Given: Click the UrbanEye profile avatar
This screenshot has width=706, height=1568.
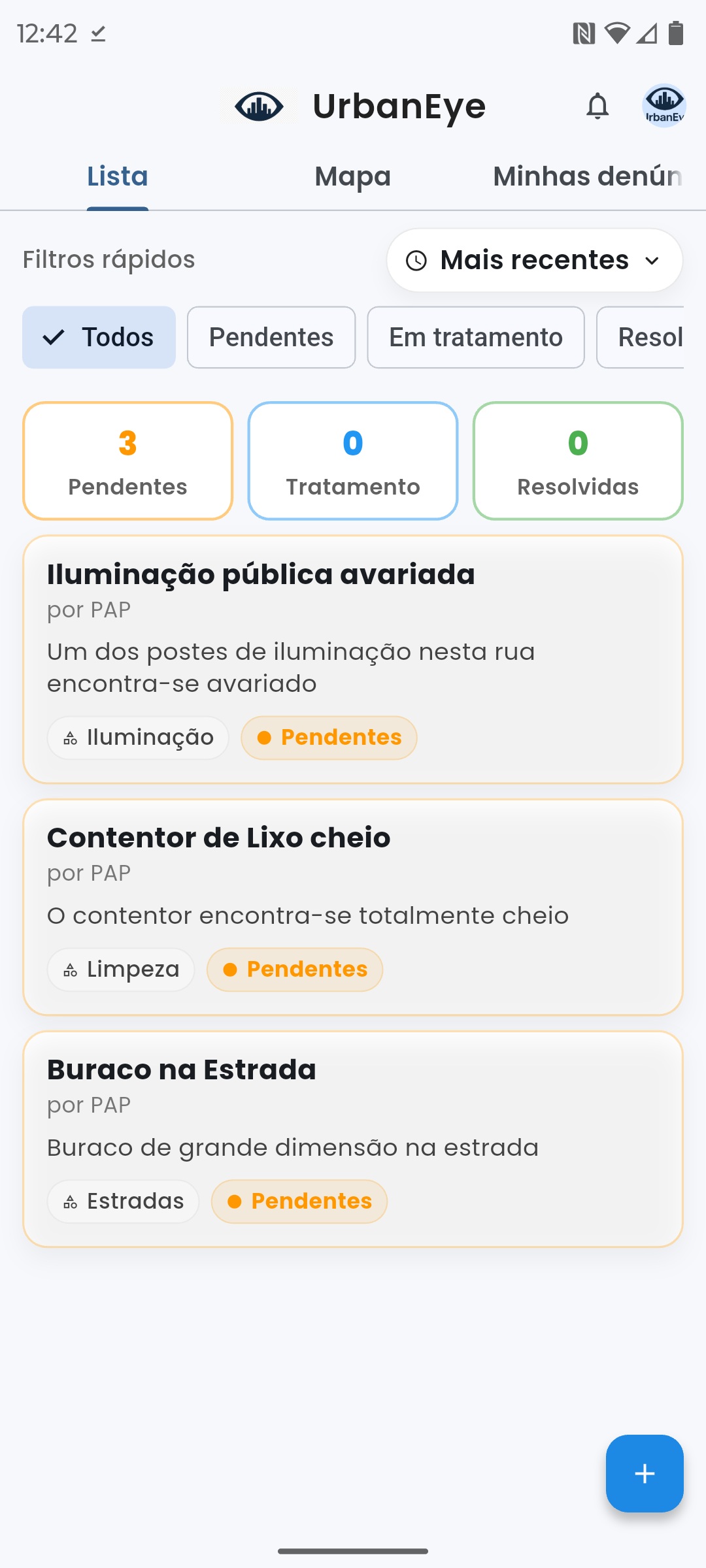Looking at the screenshot, I should point(664,106).
